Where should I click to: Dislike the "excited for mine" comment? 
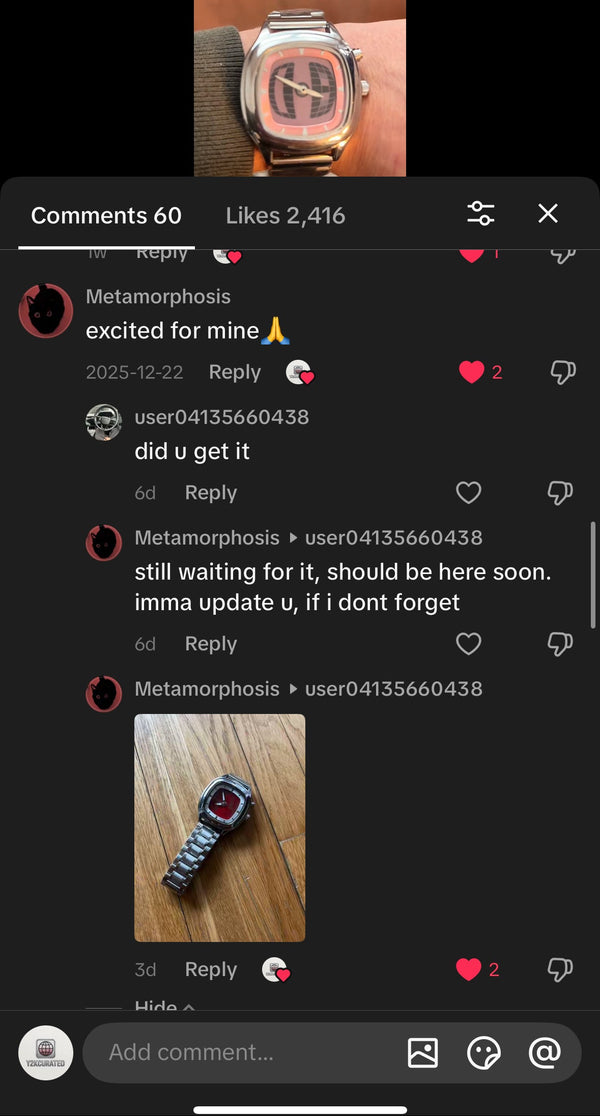coord(563,372)
